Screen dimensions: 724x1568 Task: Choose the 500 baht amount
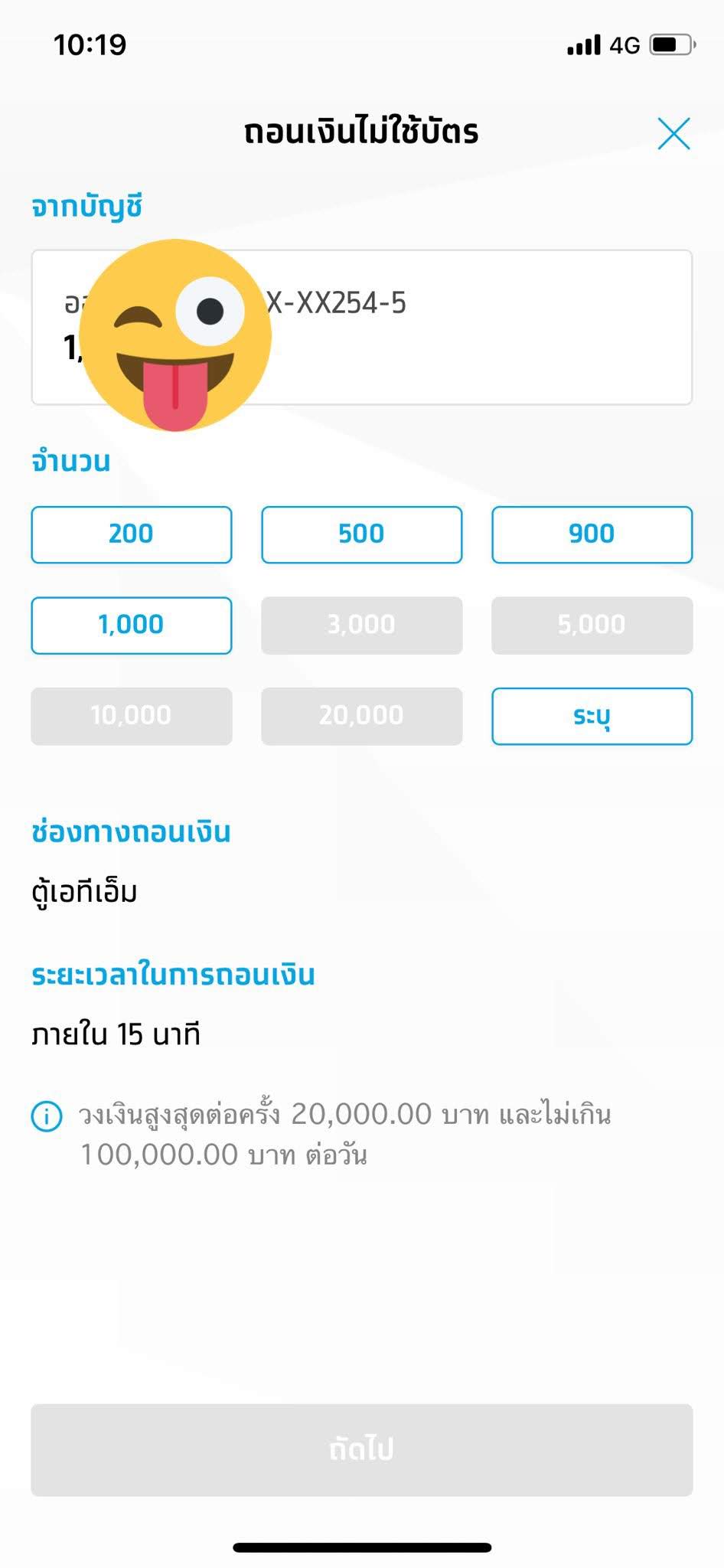(x=361, y=534)
